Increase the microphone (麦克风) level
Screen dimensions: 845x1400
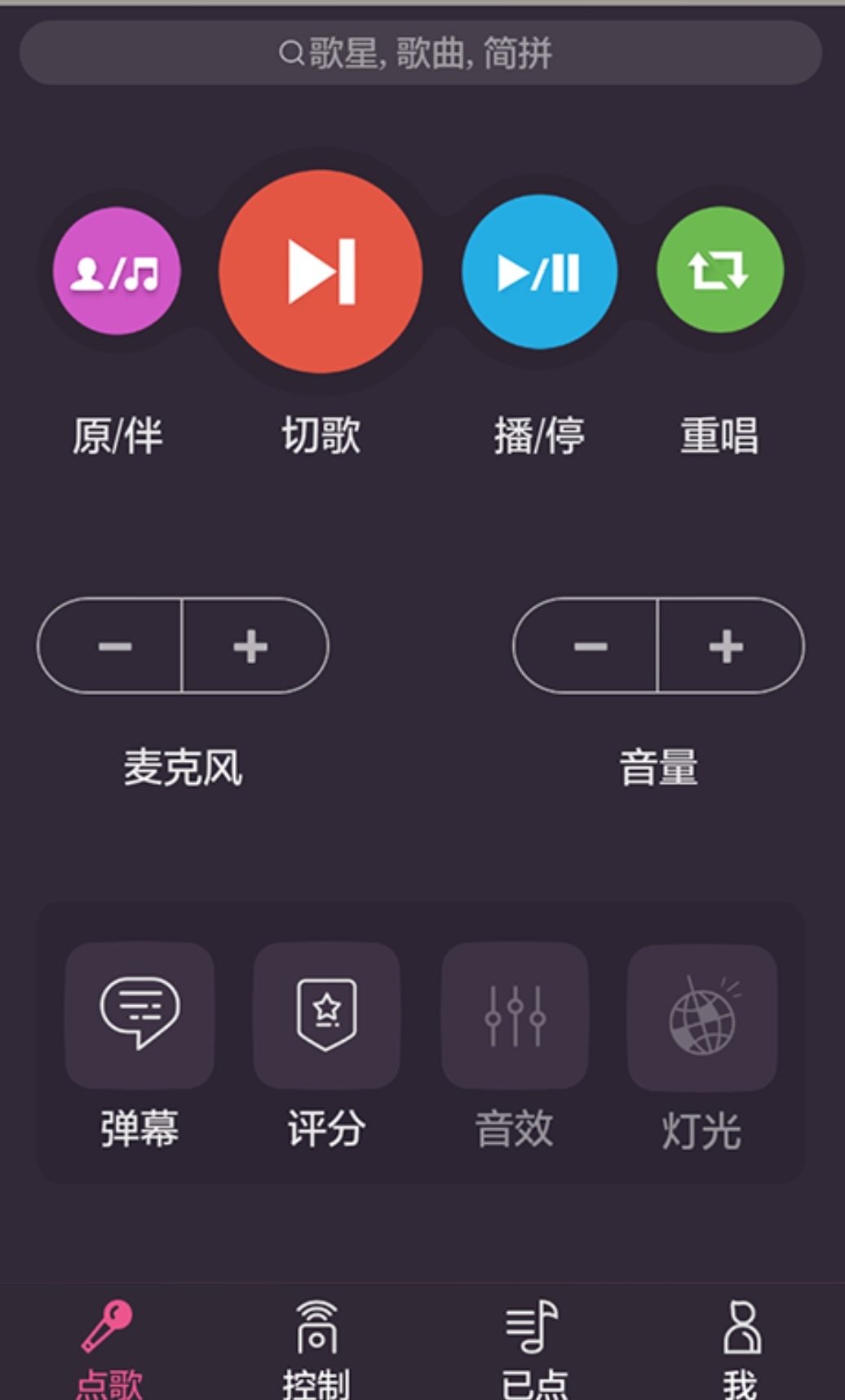click(x=252, y=646)
